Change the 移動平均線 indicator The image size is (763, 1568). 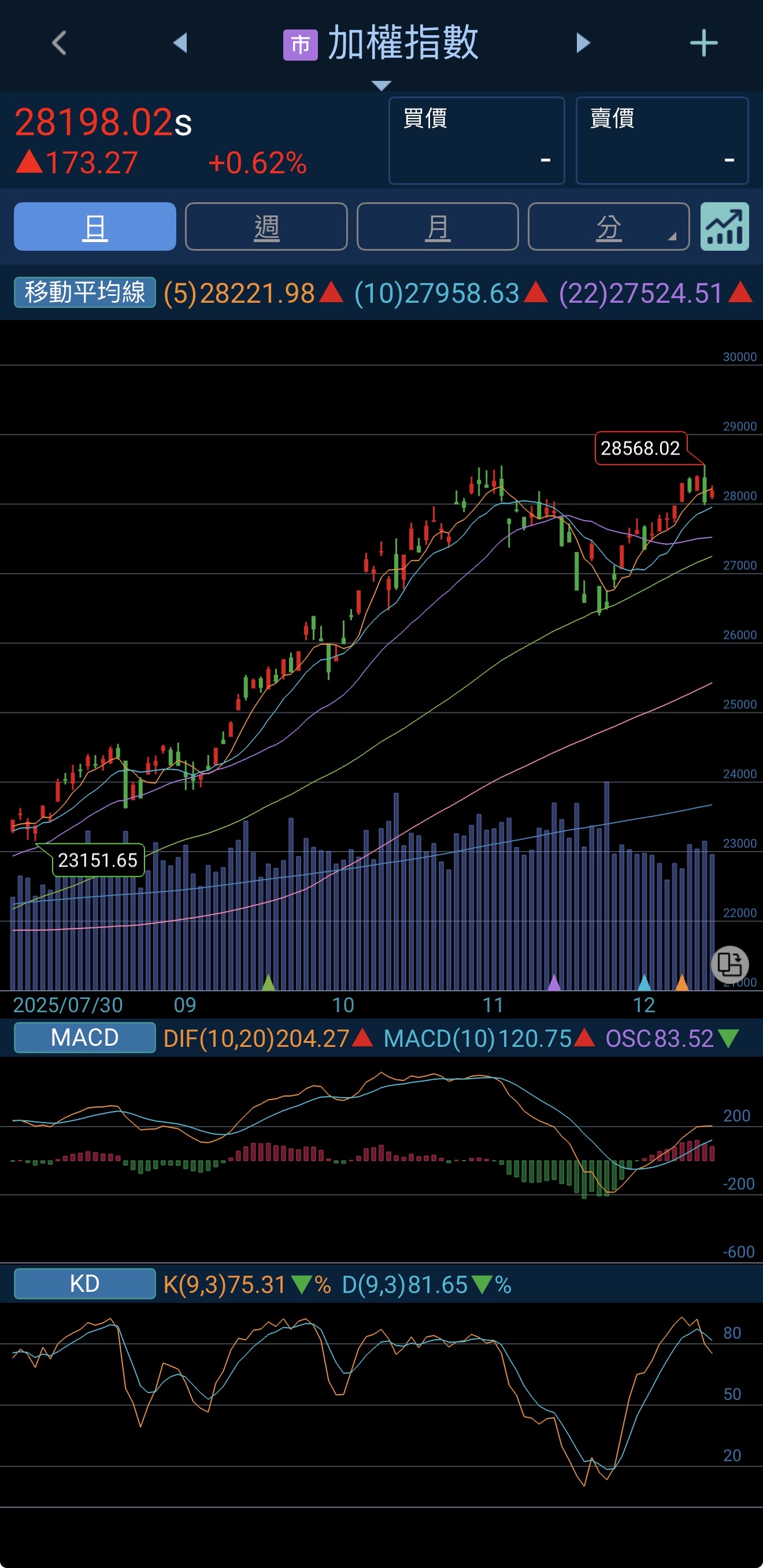pyautogui.click(x=84, y=292)
